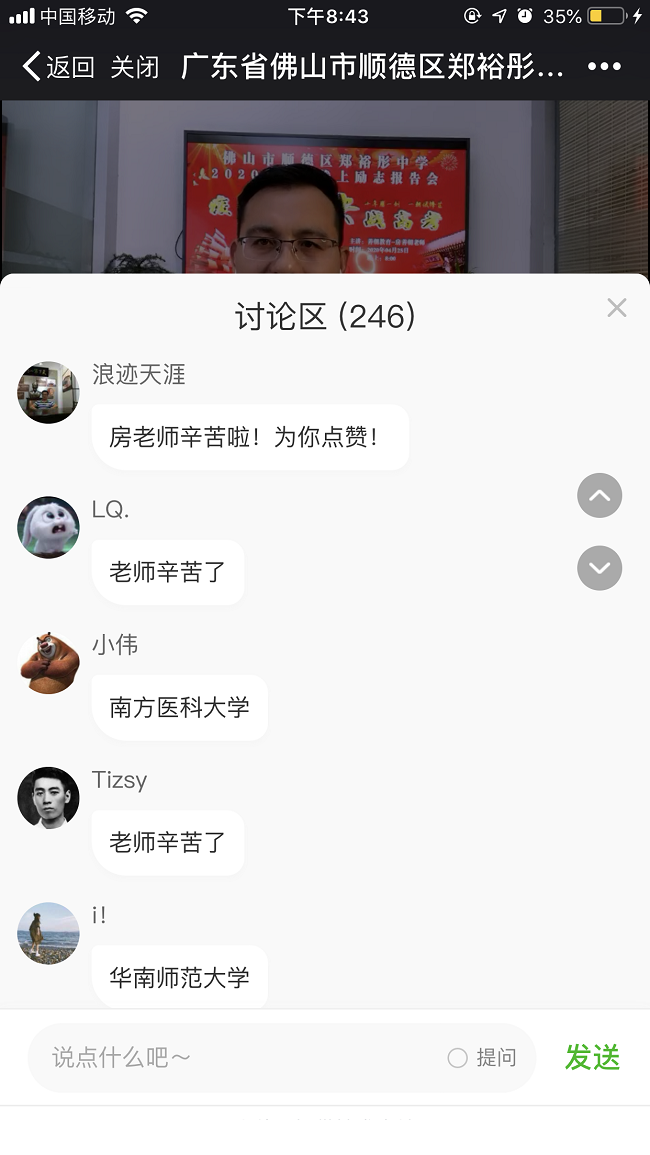Open the three-dot overflow menu

click(x=604, y=67)
